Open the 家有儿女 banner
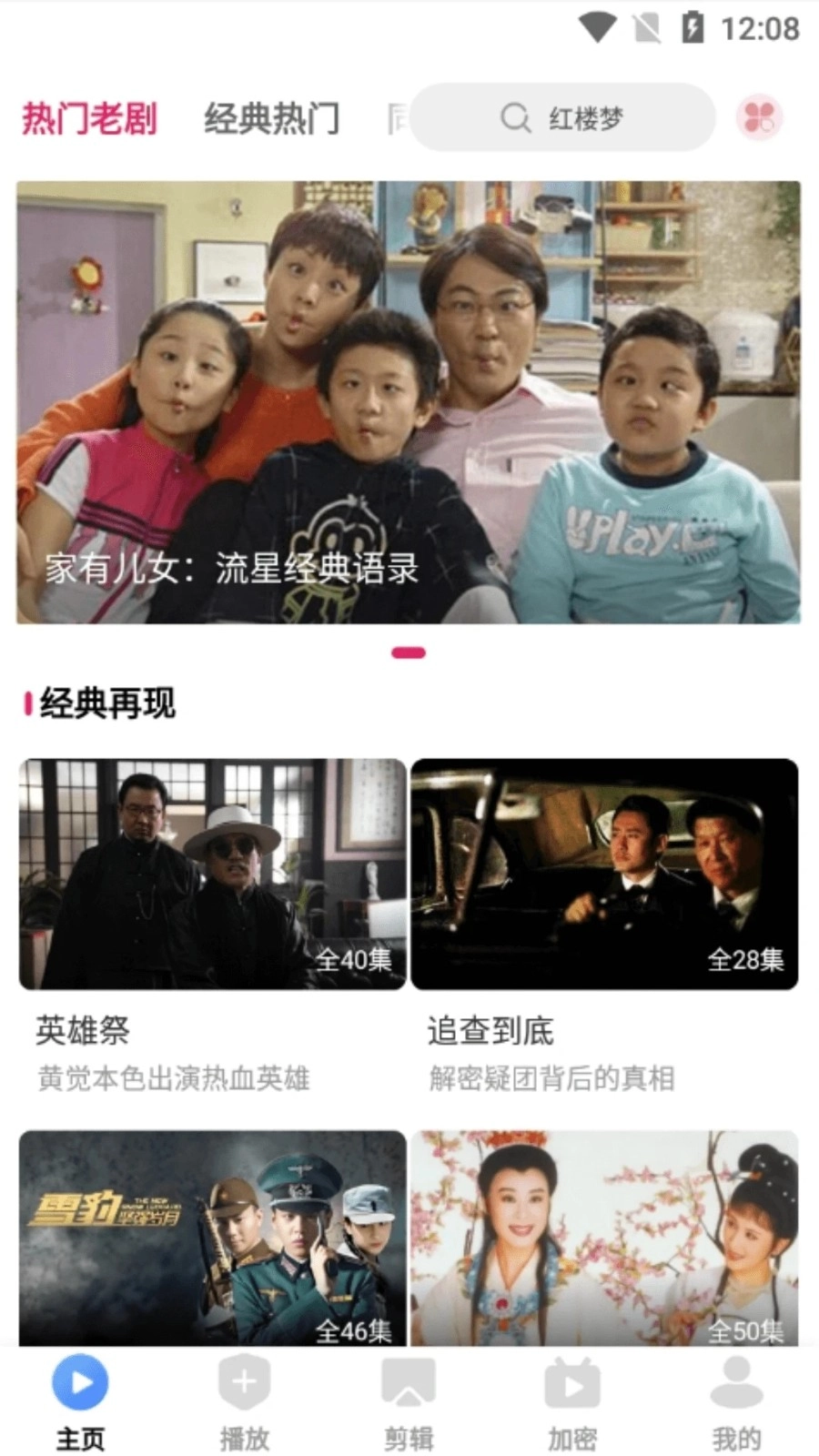Viewport: 819px width, 1456px height. point(409,401)
